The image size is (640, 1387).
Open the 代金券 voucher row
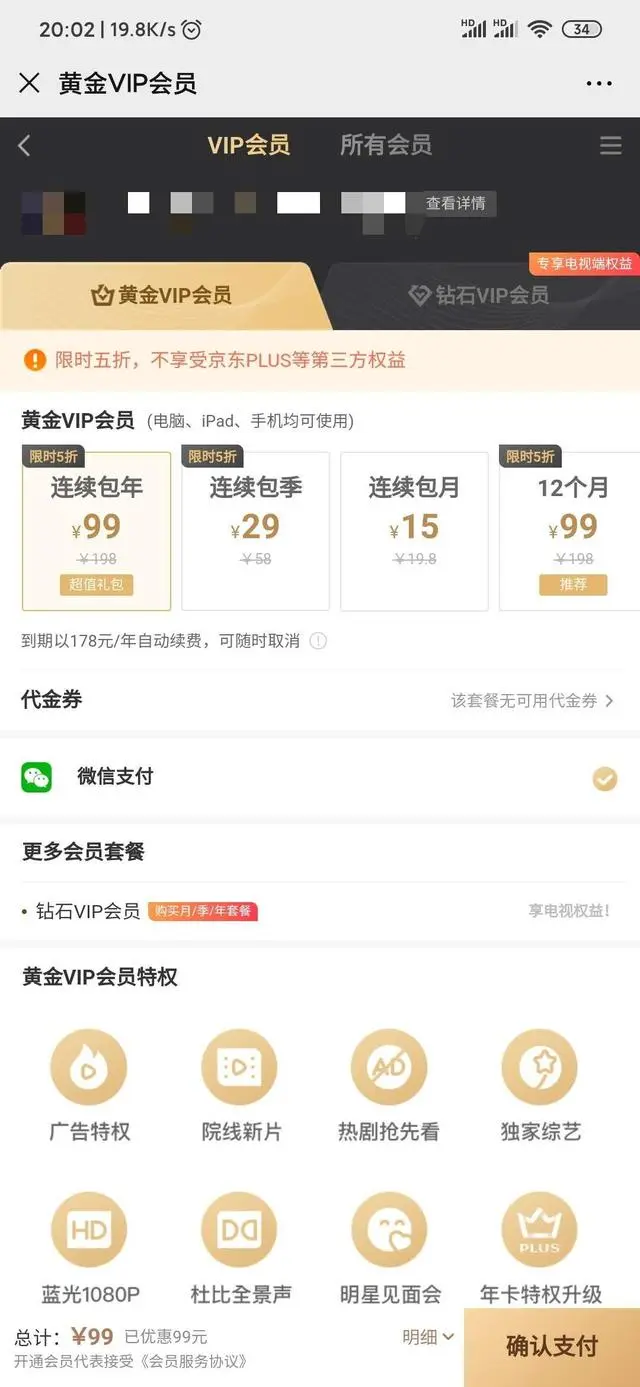pyautogui.click(x=320, y=700)
